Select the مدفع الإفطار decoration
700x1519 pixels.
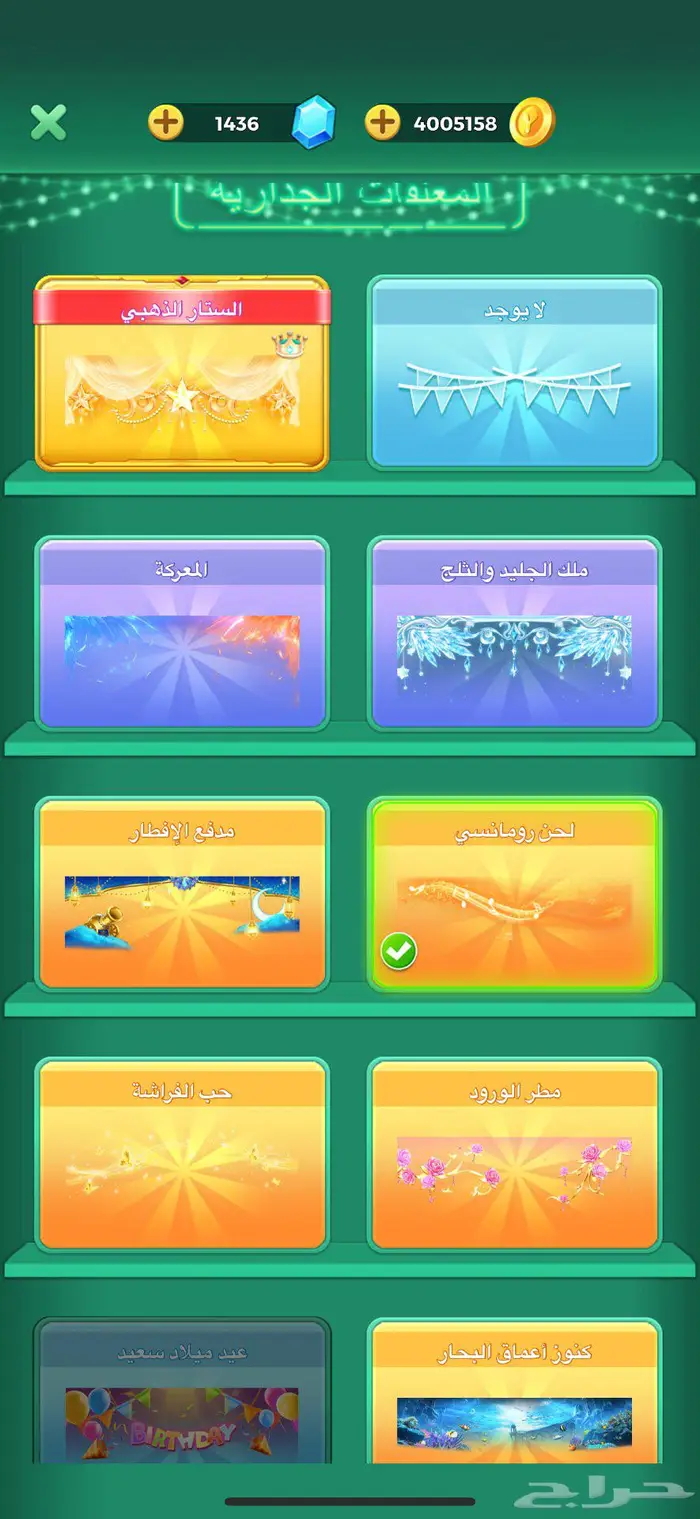(x=182, y=893)
